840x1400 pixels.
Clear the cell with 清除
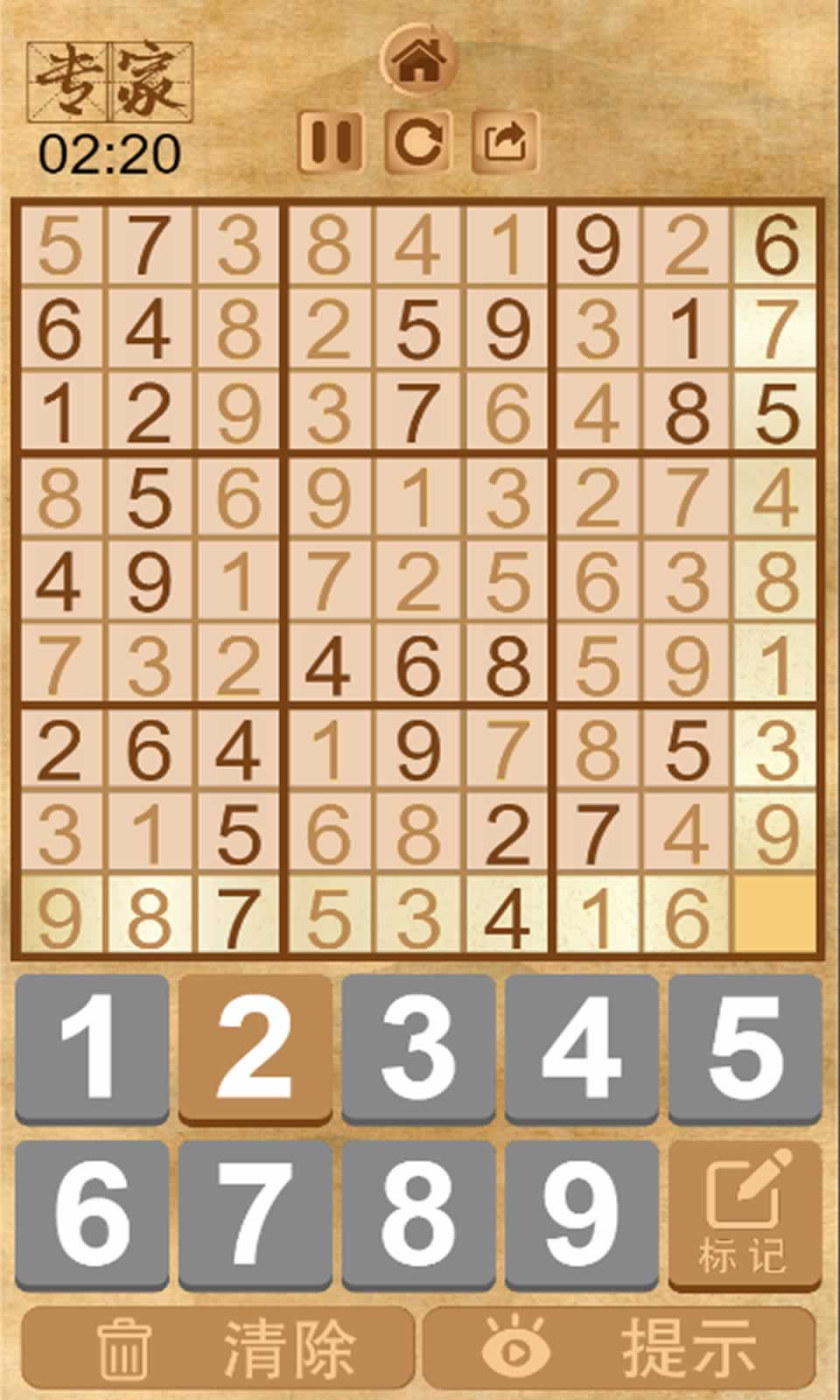pyautogui.click(x=217, y=1348)
